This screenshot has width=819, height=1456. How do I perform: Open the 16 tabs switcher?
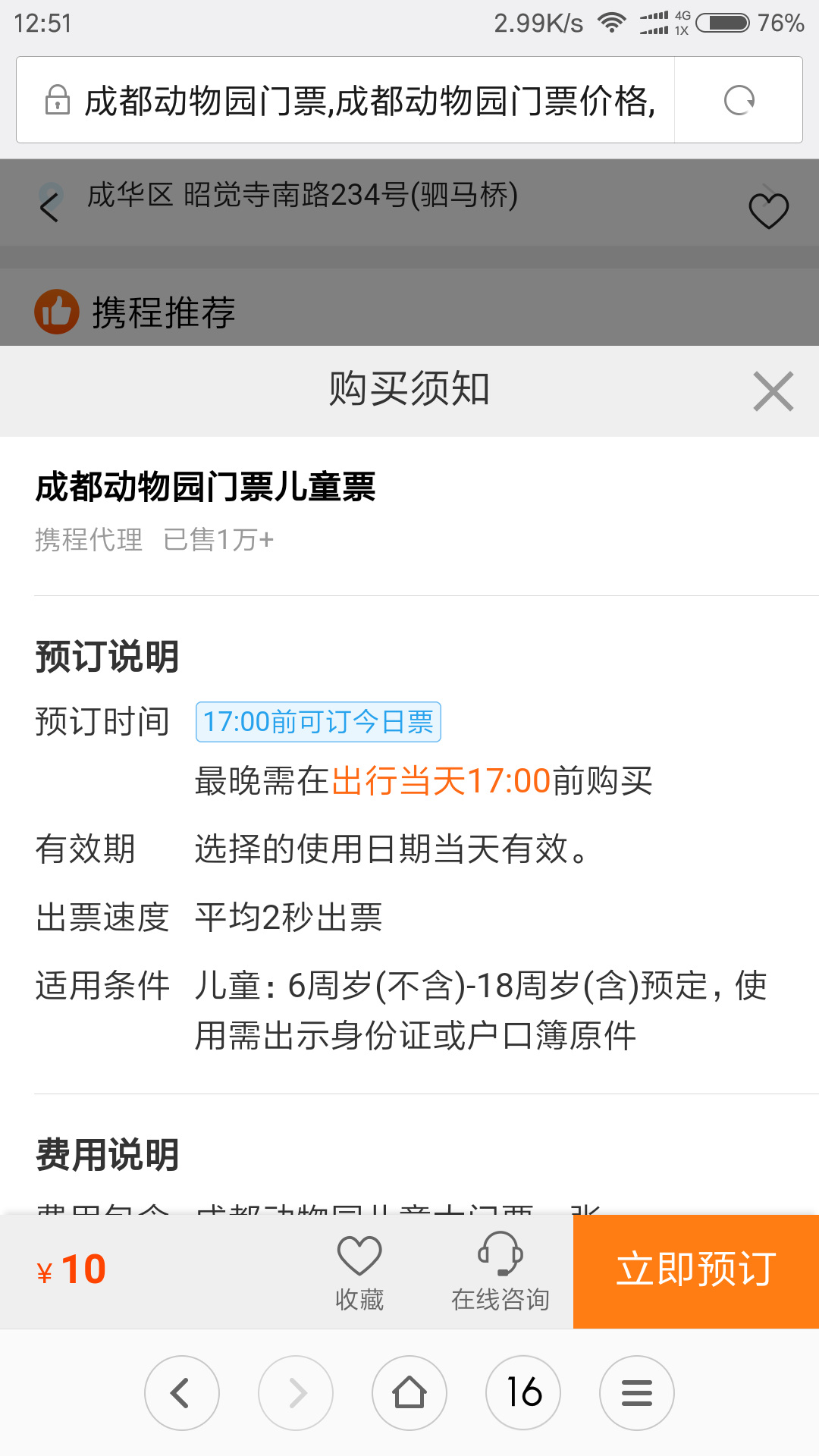523,1393
